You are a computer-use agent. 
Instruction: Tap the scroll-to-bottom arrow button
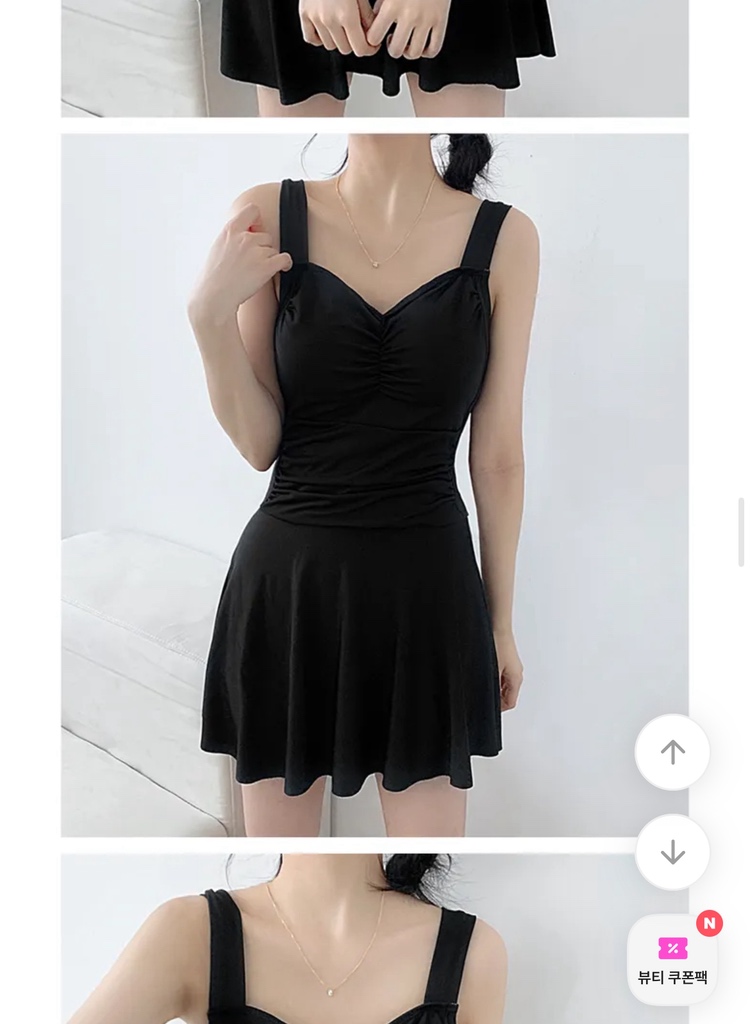(672, 852)
